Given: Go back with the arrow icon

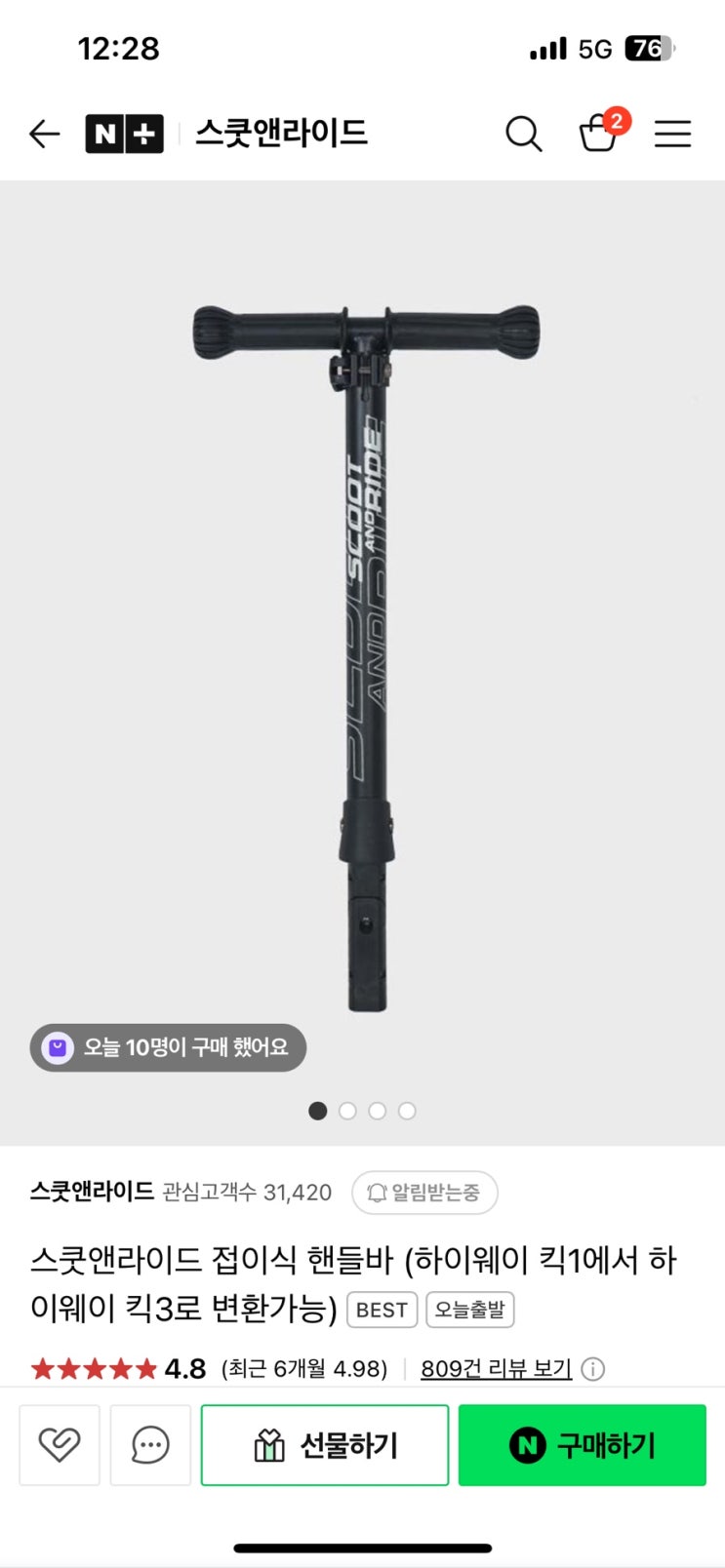Looking at the screenshot, I should pyautogui.click(x=44, y=134).
